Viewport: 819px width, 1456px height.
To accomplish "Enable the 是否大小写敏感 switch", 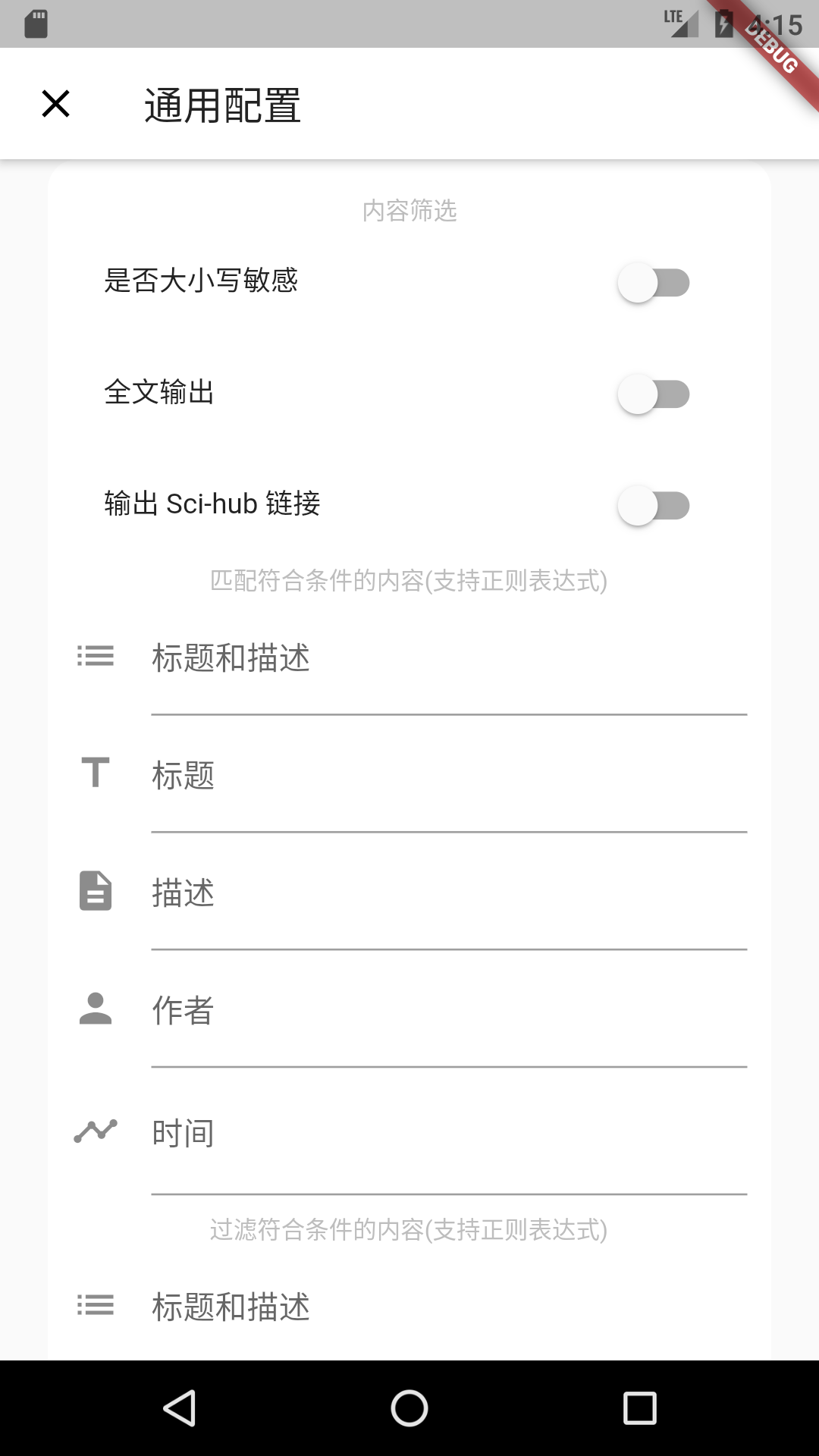I will point(653,283).
